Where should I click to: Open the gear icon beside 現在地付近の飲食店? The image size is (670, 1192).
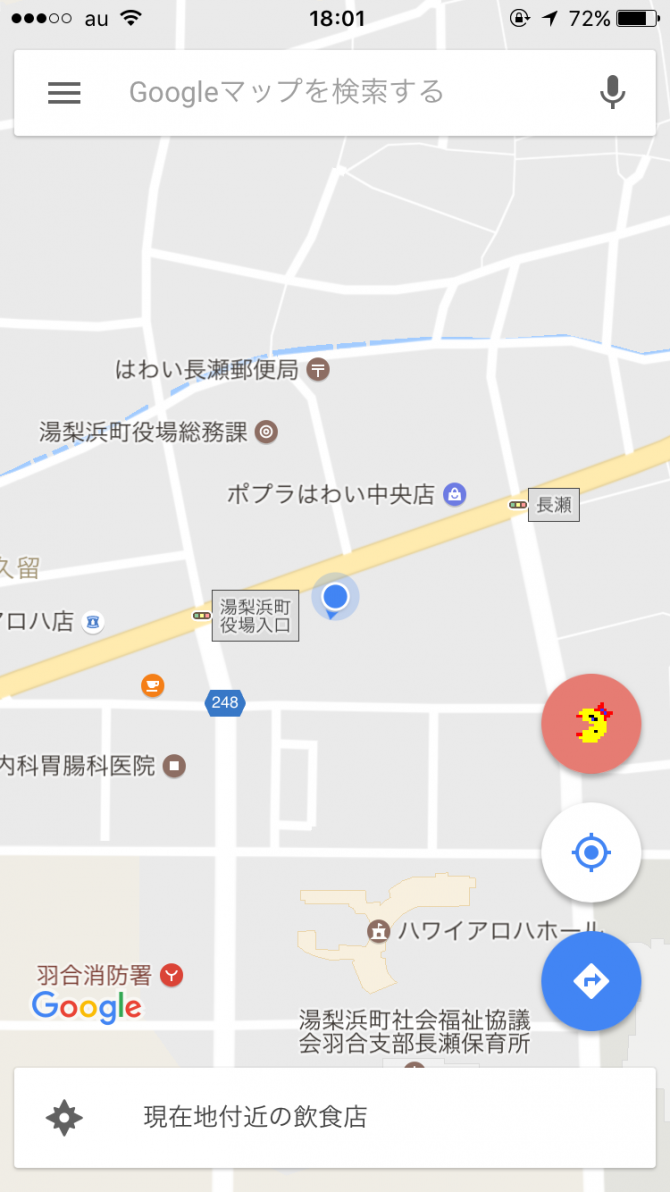point(64,1118)
